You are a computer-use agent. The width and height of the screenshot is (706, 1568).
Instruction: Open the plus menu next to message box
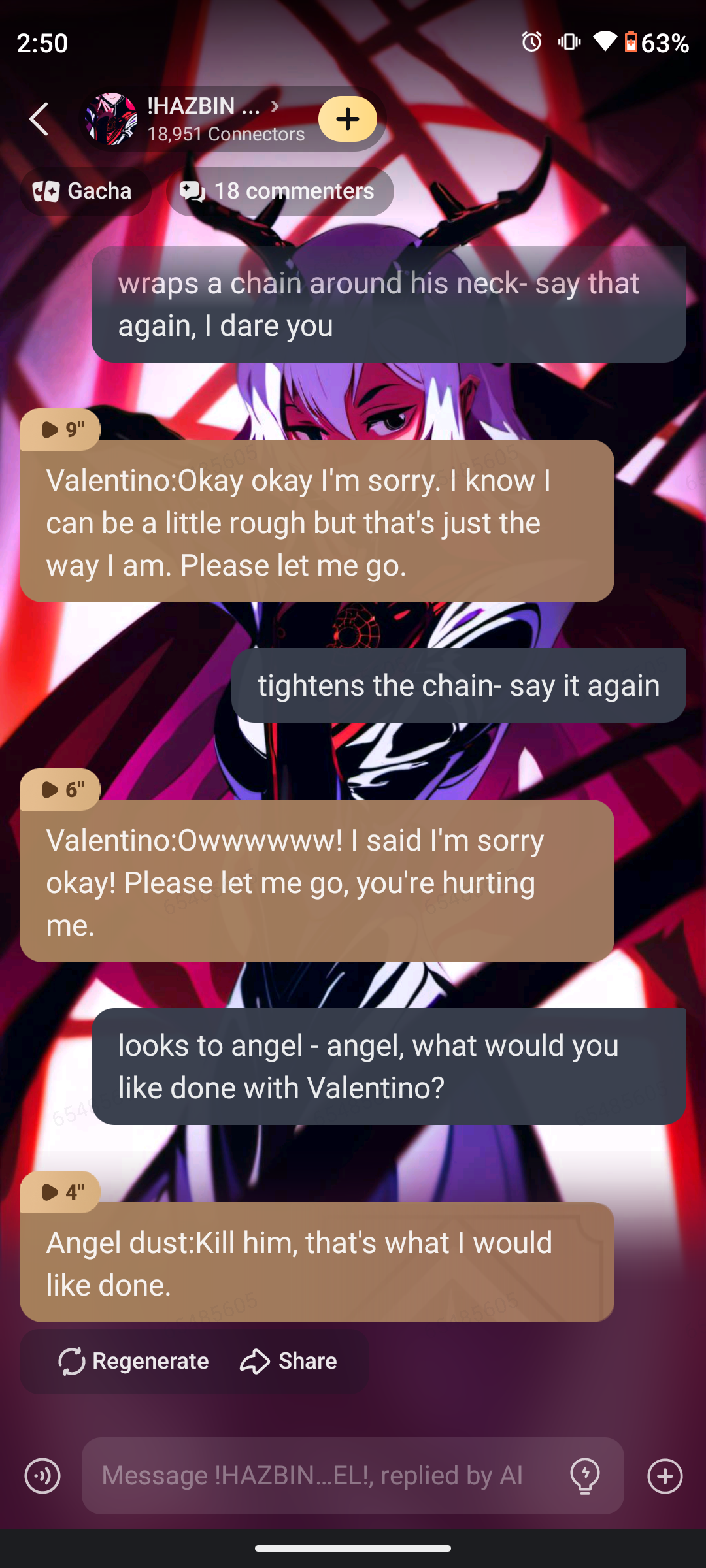coord(665,1476)
